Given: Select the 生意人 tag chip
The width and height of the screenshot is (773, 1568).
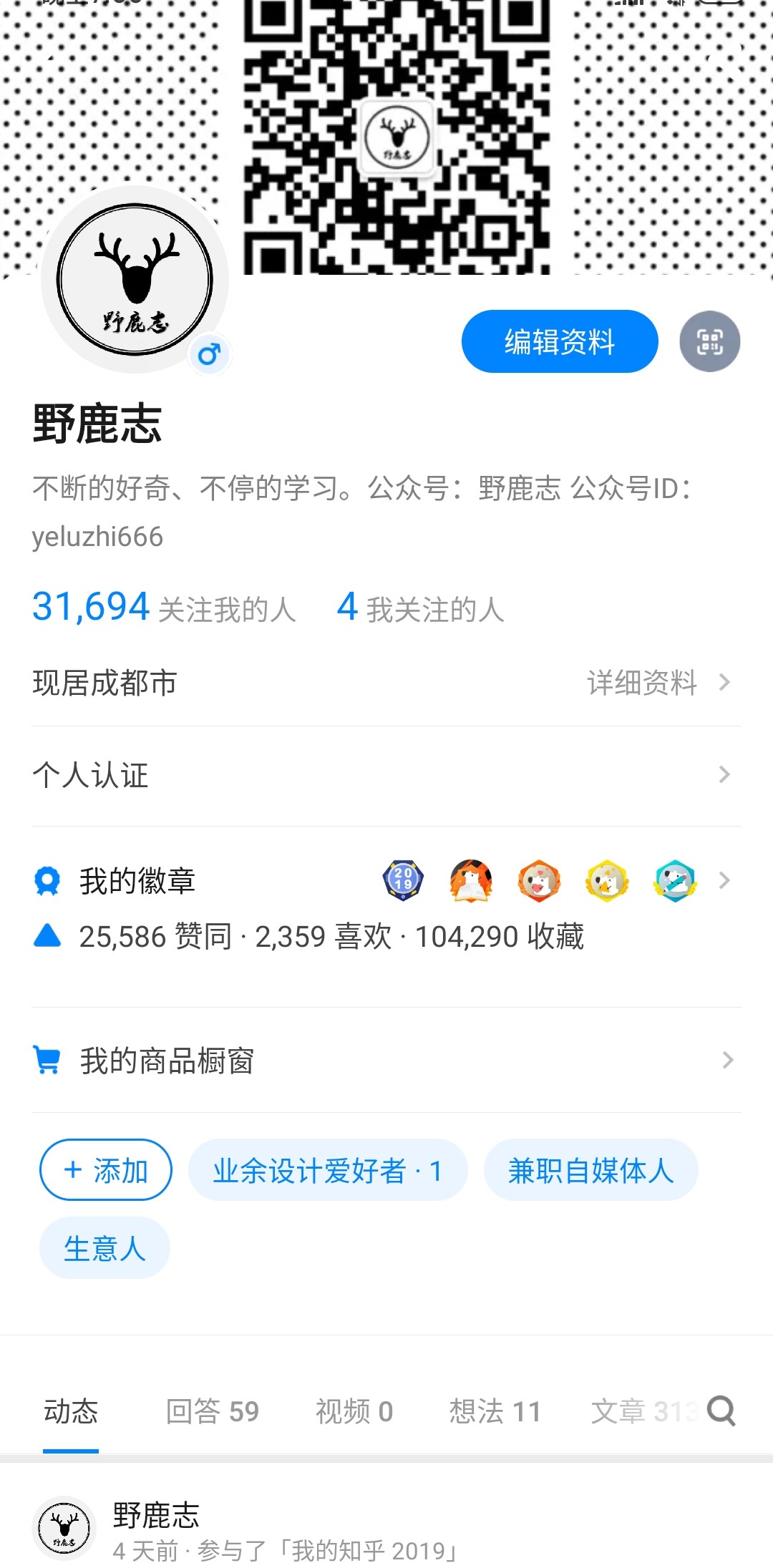Looking at the screenshot, I should coord(104,1248).
